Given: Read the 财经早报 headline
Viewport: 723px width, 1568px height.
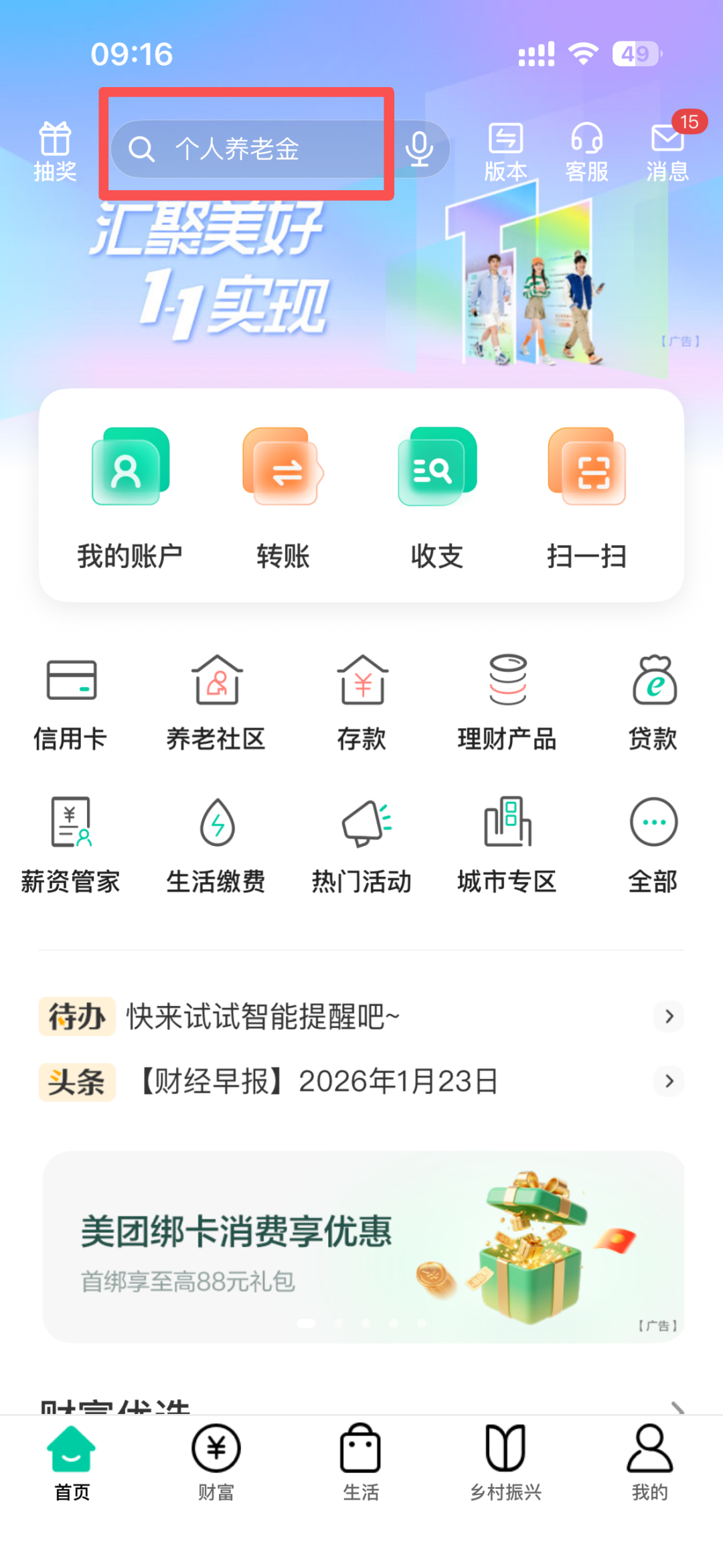Looking at the screenshot, I should click(x=361, y=1081).
